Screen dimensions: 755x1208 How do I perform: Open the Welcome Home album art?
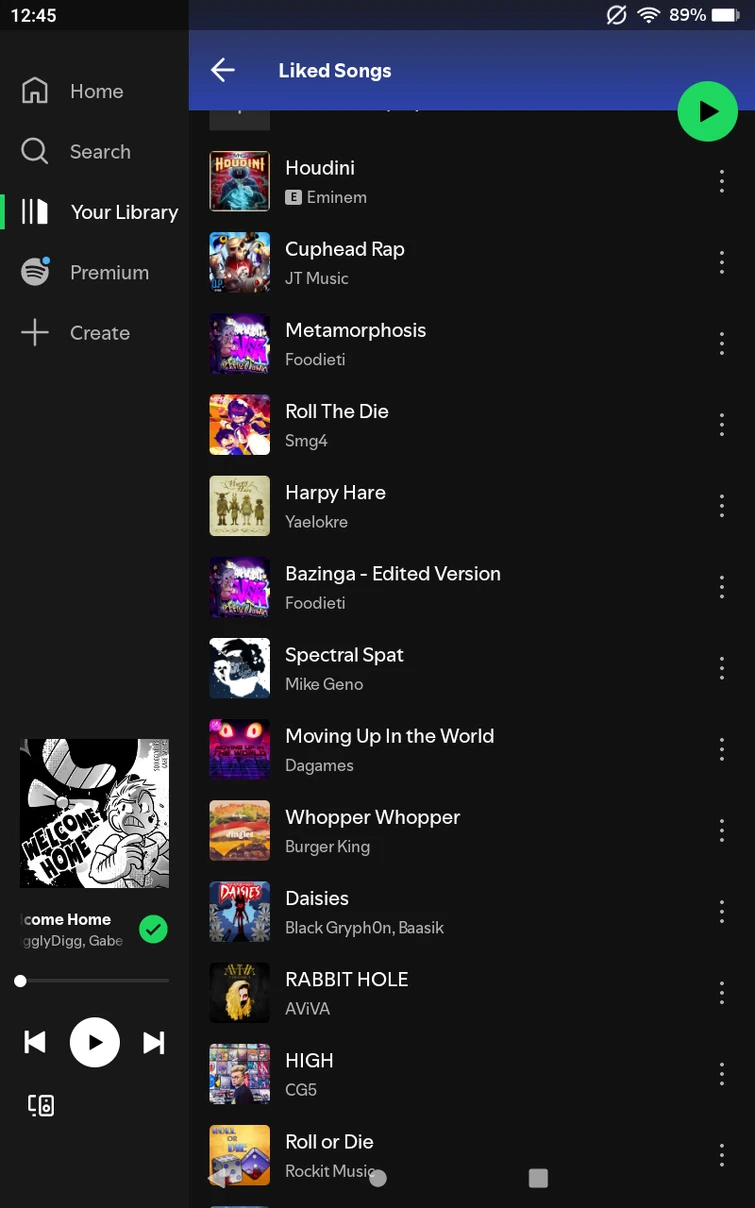(94, 813)
